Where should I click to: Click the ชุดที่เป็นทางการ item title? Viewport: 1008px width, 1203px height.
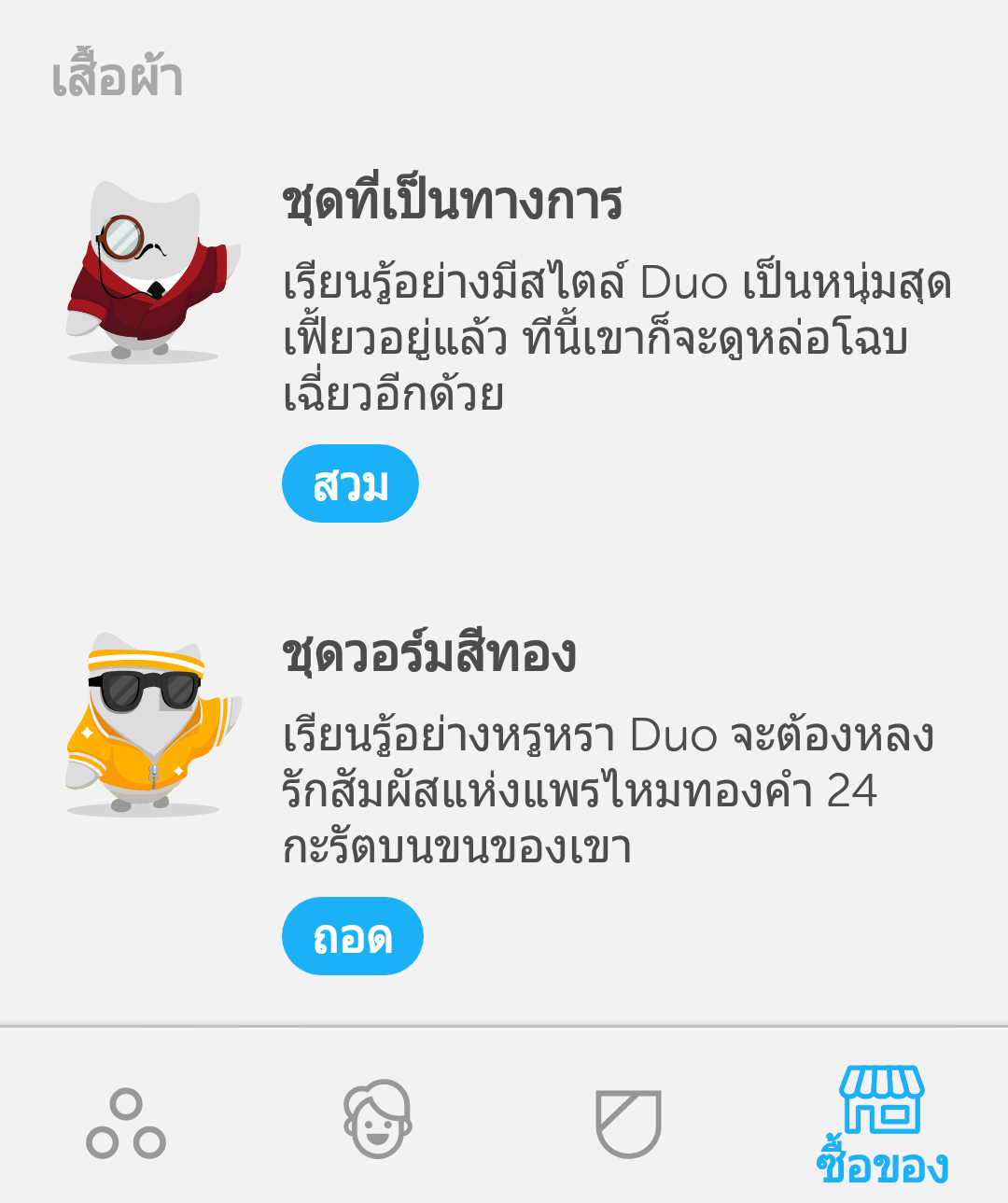455,201
